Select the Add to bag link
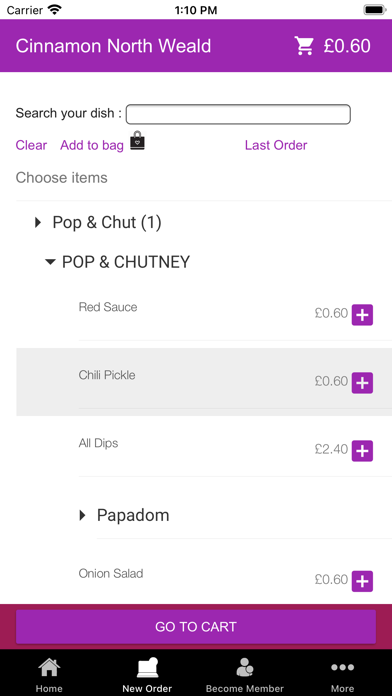392x696 pixels. click(92, 145)
